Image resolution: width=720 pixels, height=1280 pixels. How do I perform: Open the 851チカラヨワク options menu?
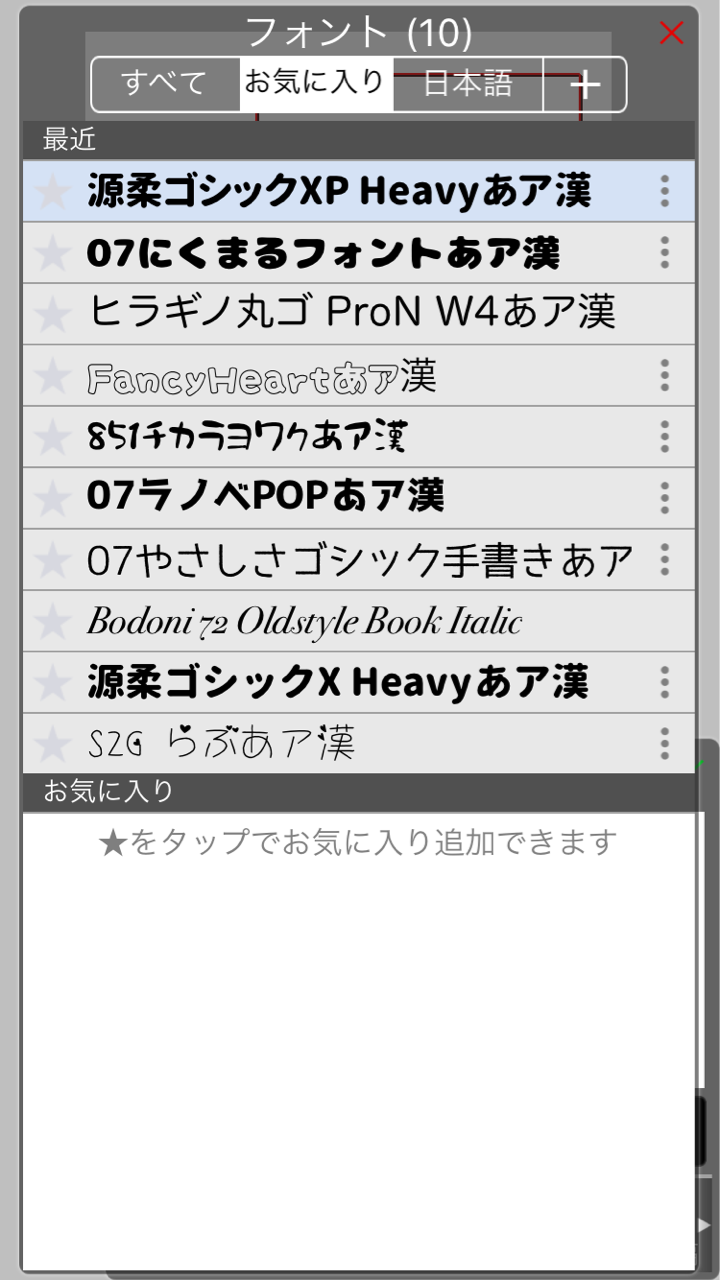tap(664, 437)
